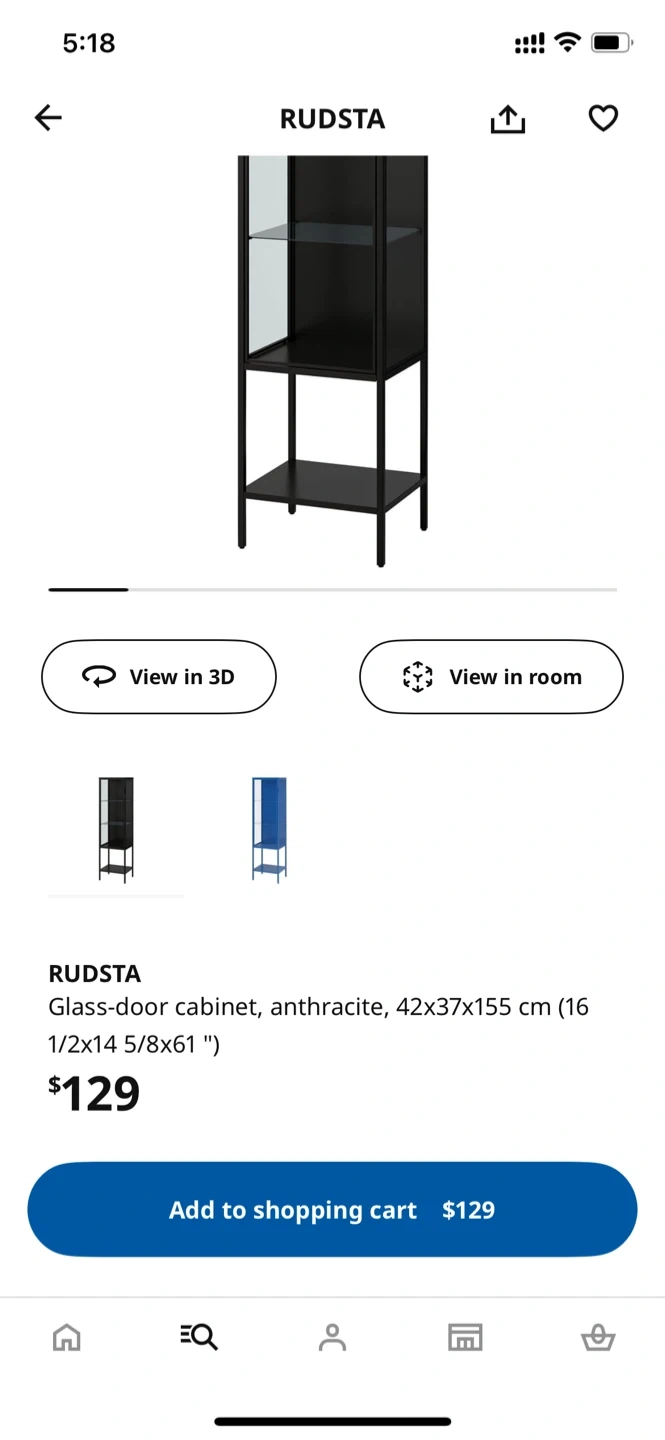Switch to the Home tab

point(67,1337)
